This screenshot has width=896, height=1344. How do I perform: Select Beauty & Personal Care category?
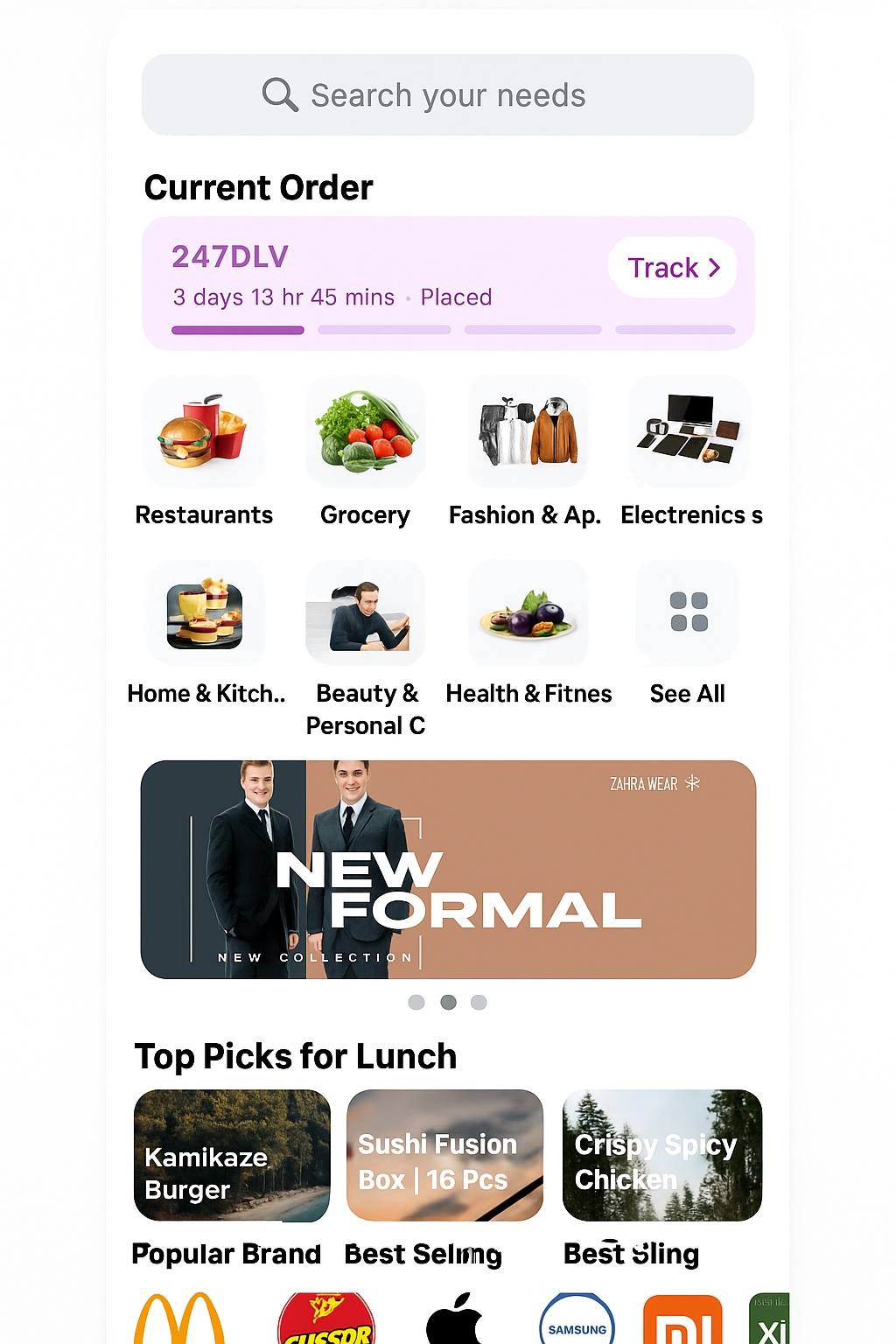click(x=365, y=612)
